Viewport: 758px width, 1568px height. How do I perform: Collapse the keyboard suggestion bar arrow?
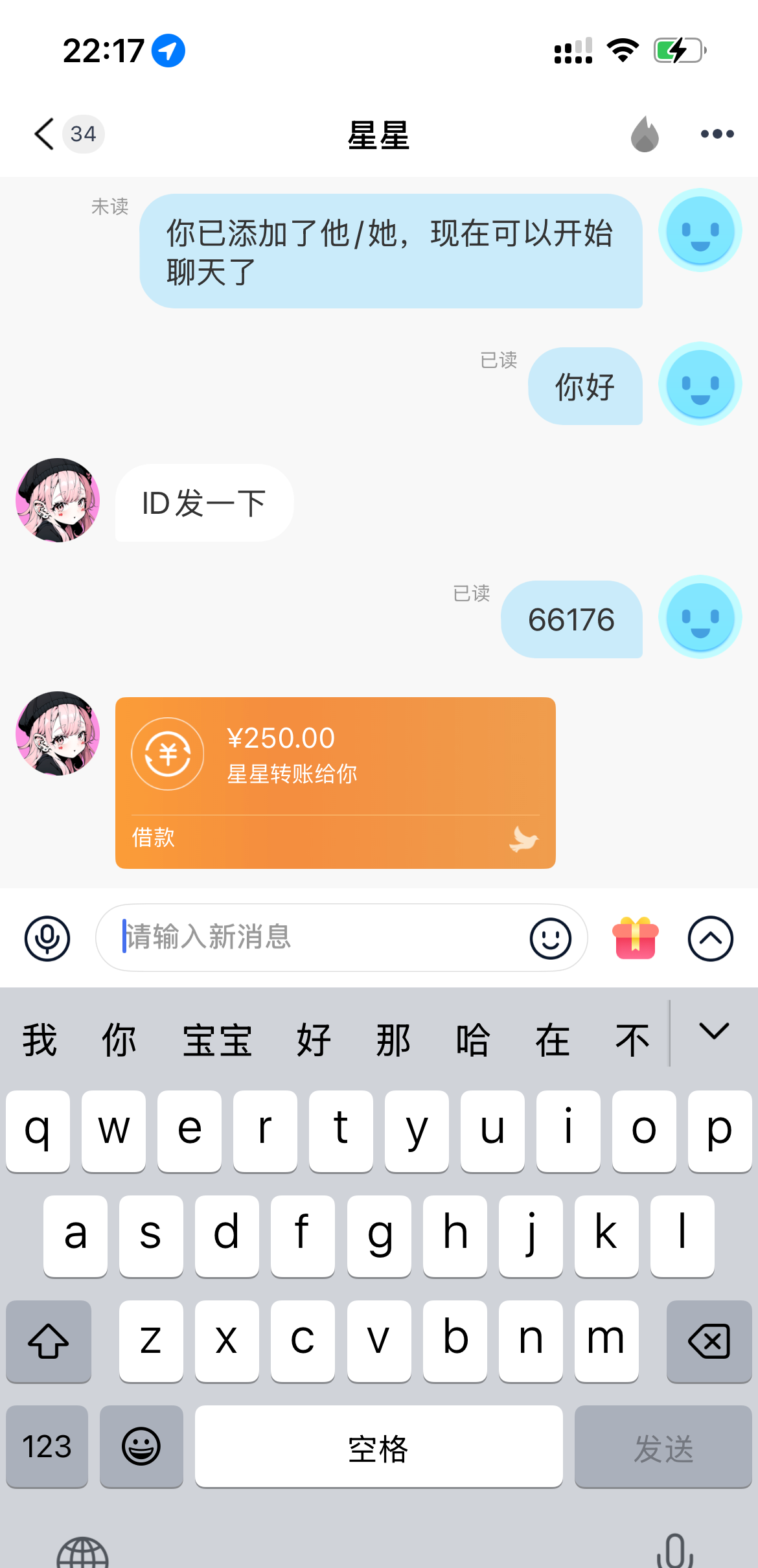coord(714,1032)
